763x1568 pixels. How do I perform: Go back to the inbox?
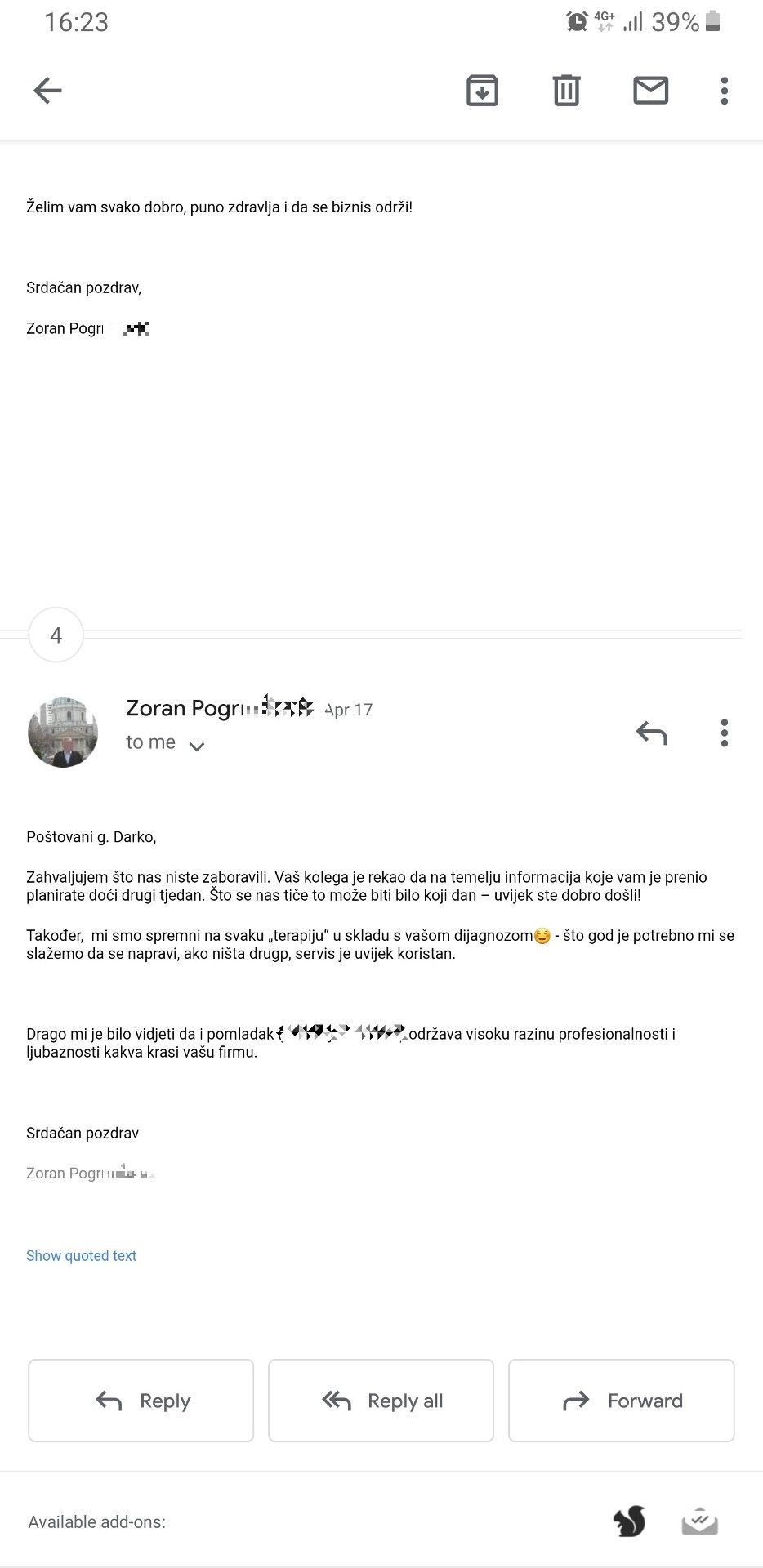[x=47, y=91]
